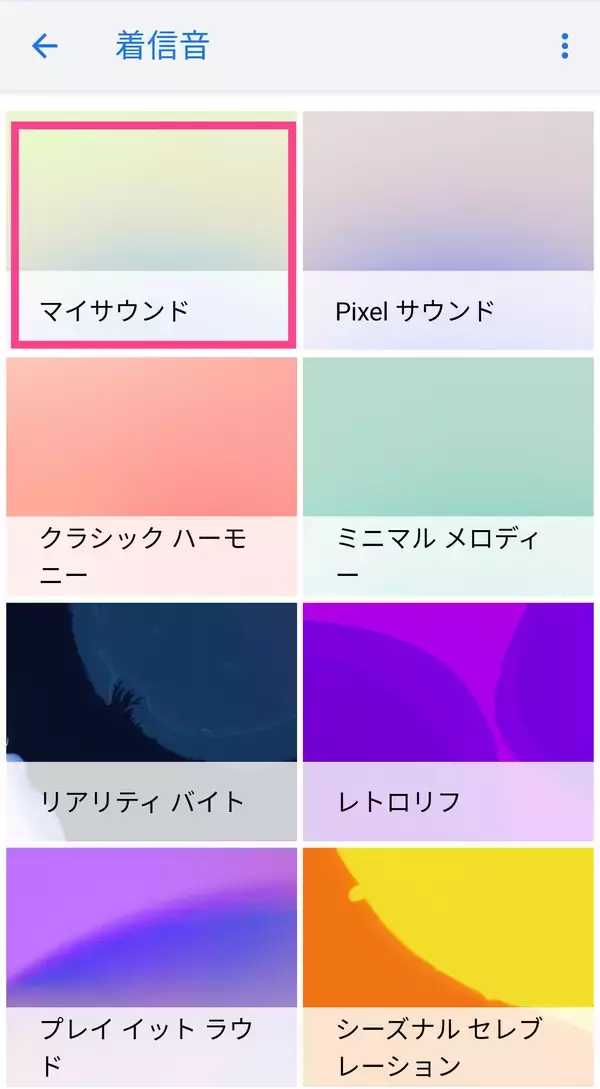The image size is (600, 1089).
Task: Open the Pixel サウンド category
Action: click(x=448, y=232)
